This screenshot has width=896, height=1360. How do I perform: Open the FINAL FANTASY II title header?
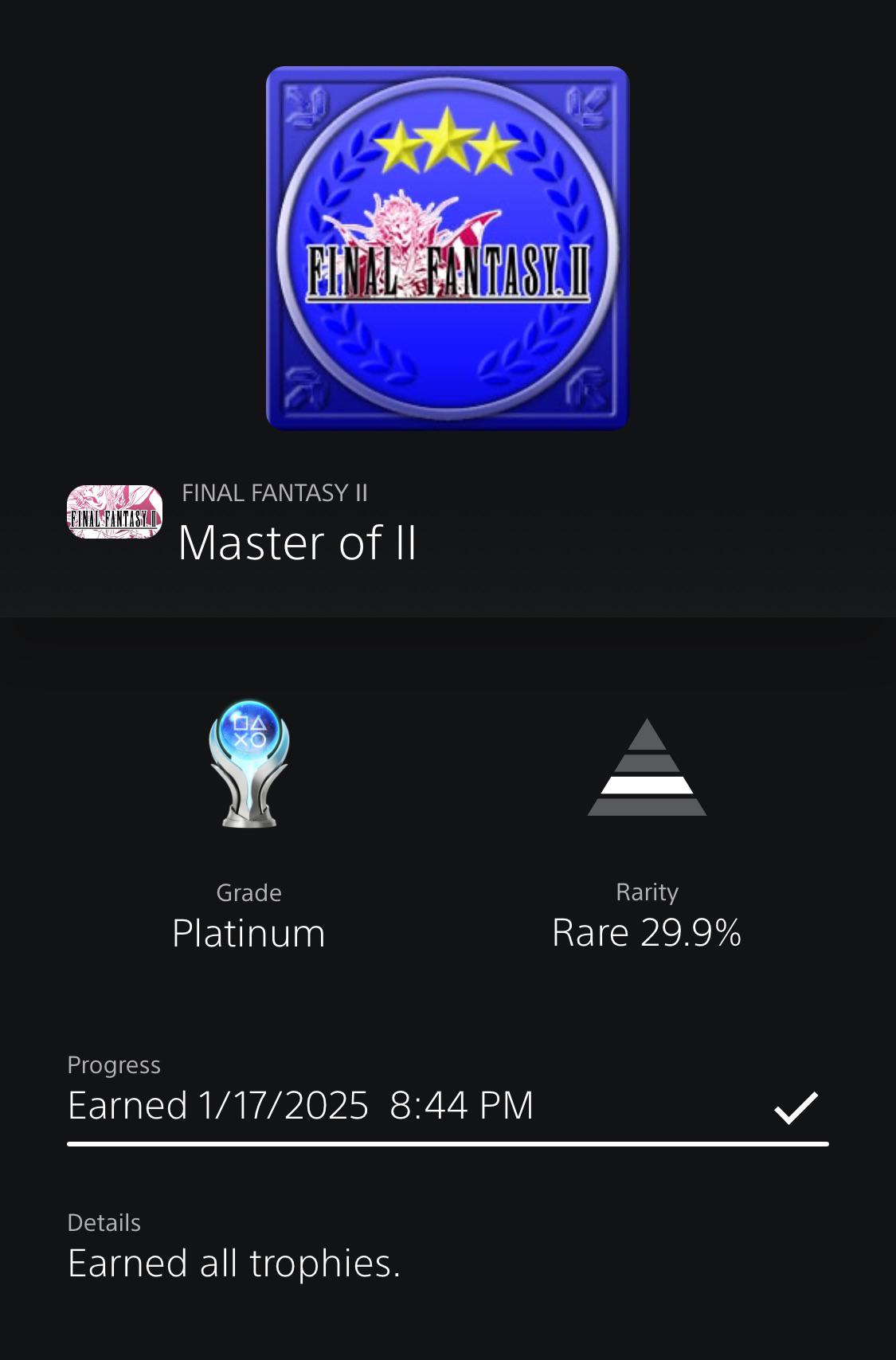click(274, 494)
